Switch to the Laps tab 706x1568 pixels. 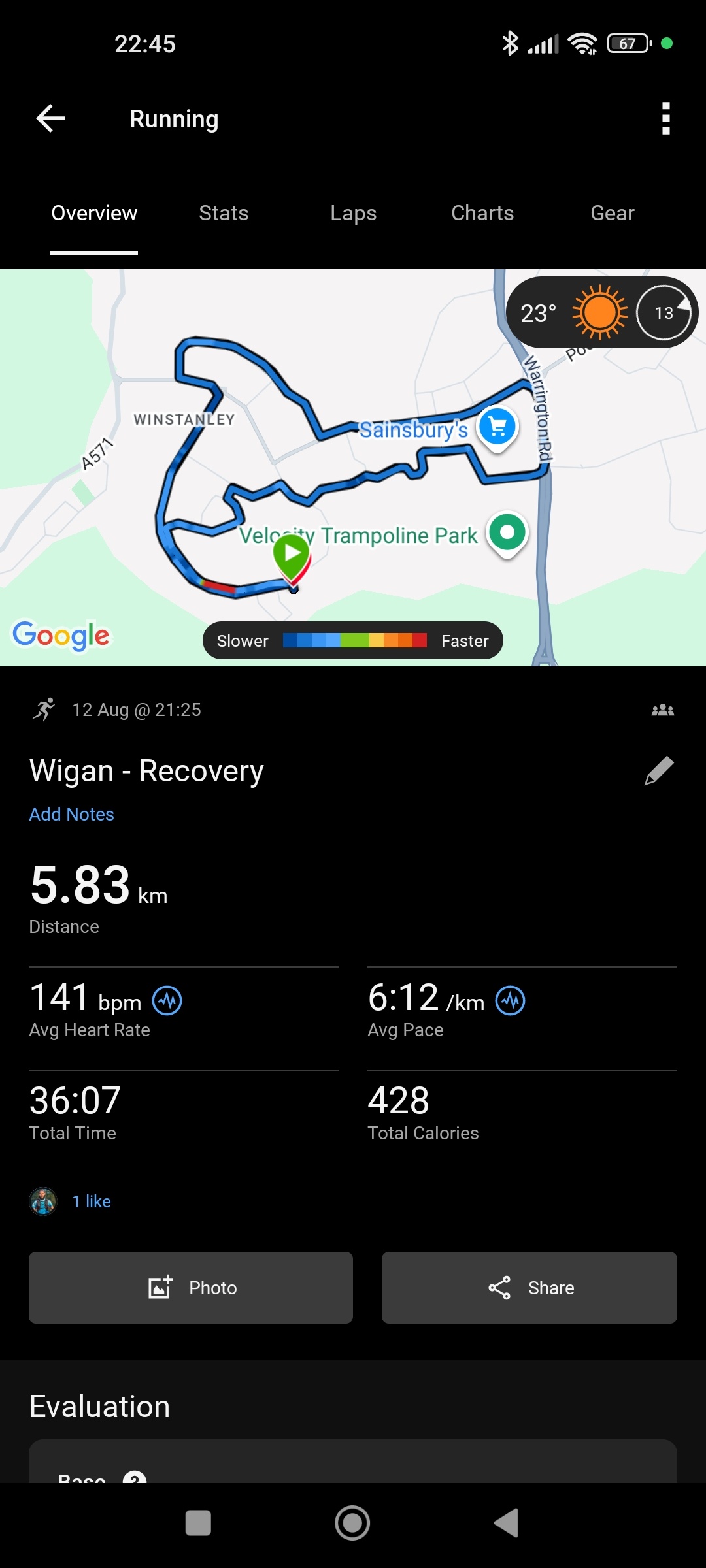353,213
